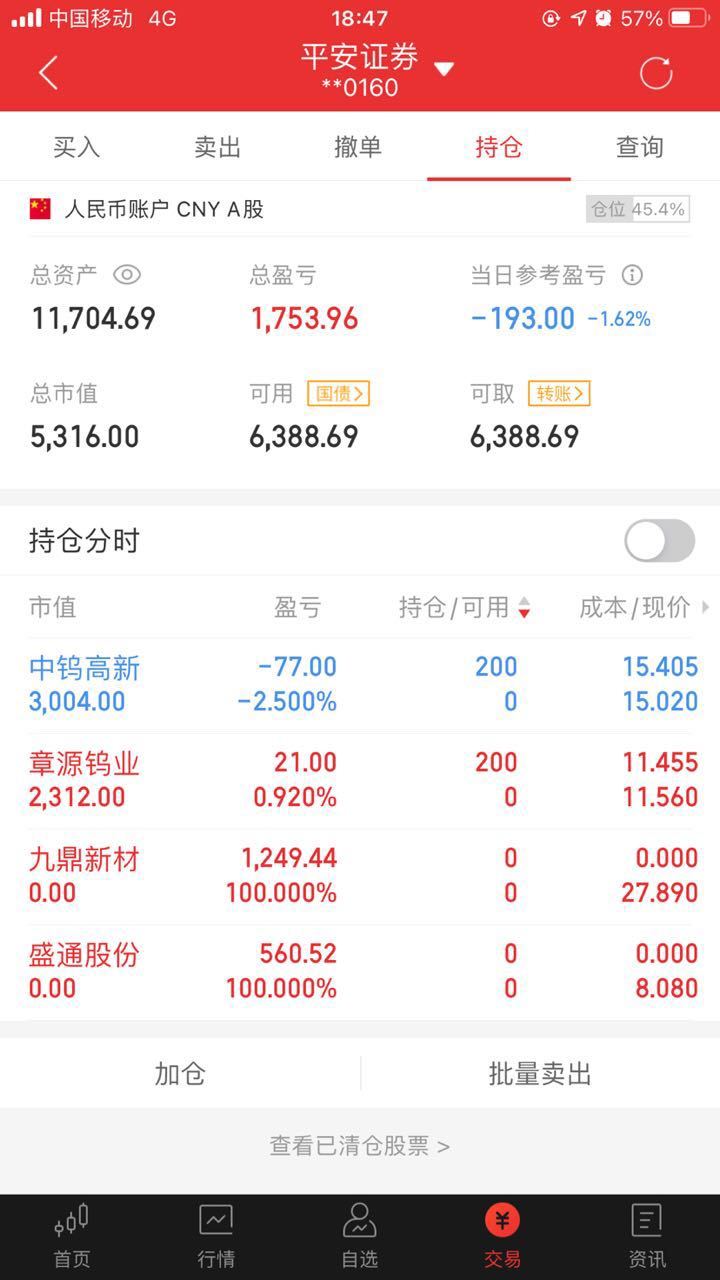
Task: Sort by the 持仓/可用 column
Action: [x=464, y=607]
